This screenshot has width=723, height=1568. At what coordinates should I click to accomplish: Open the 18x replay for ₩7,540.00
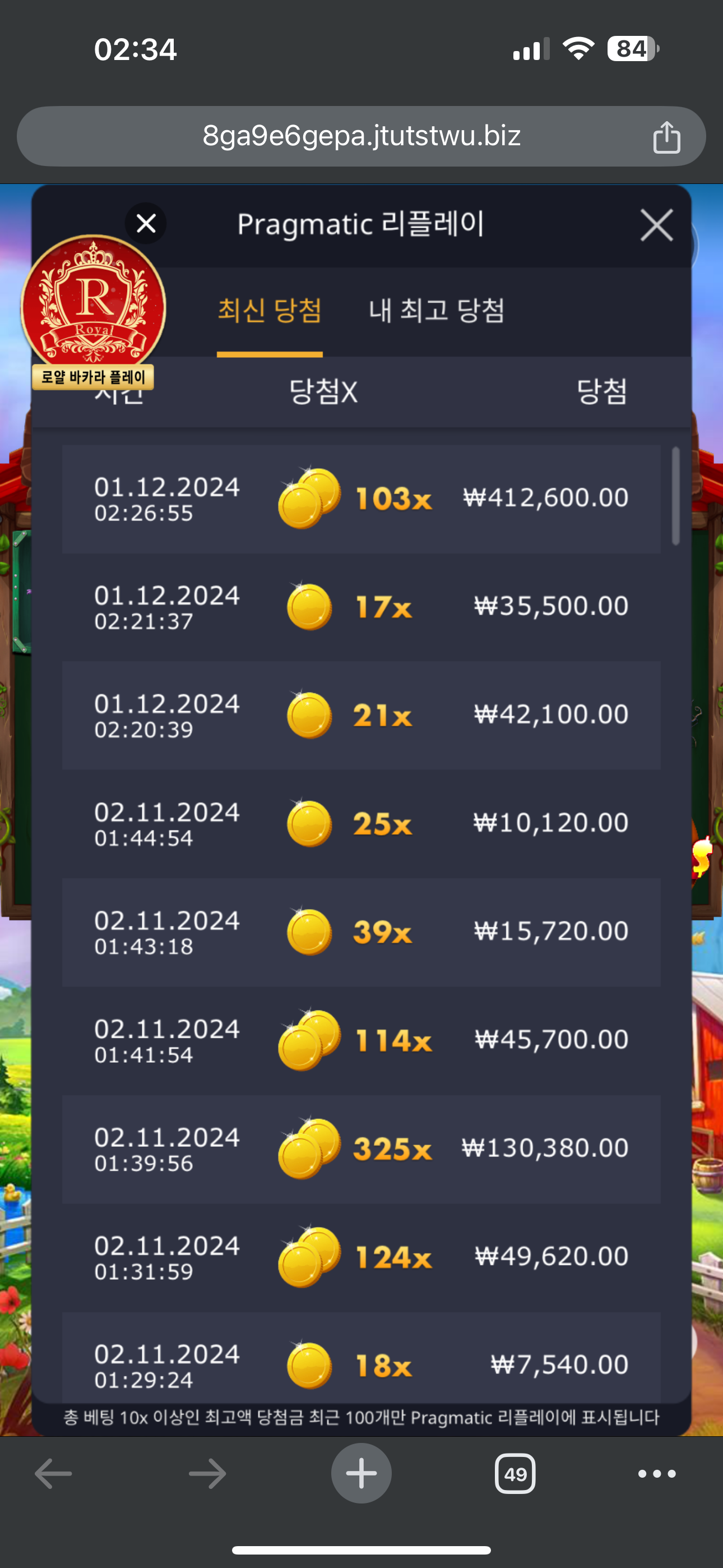point(361,1362)
